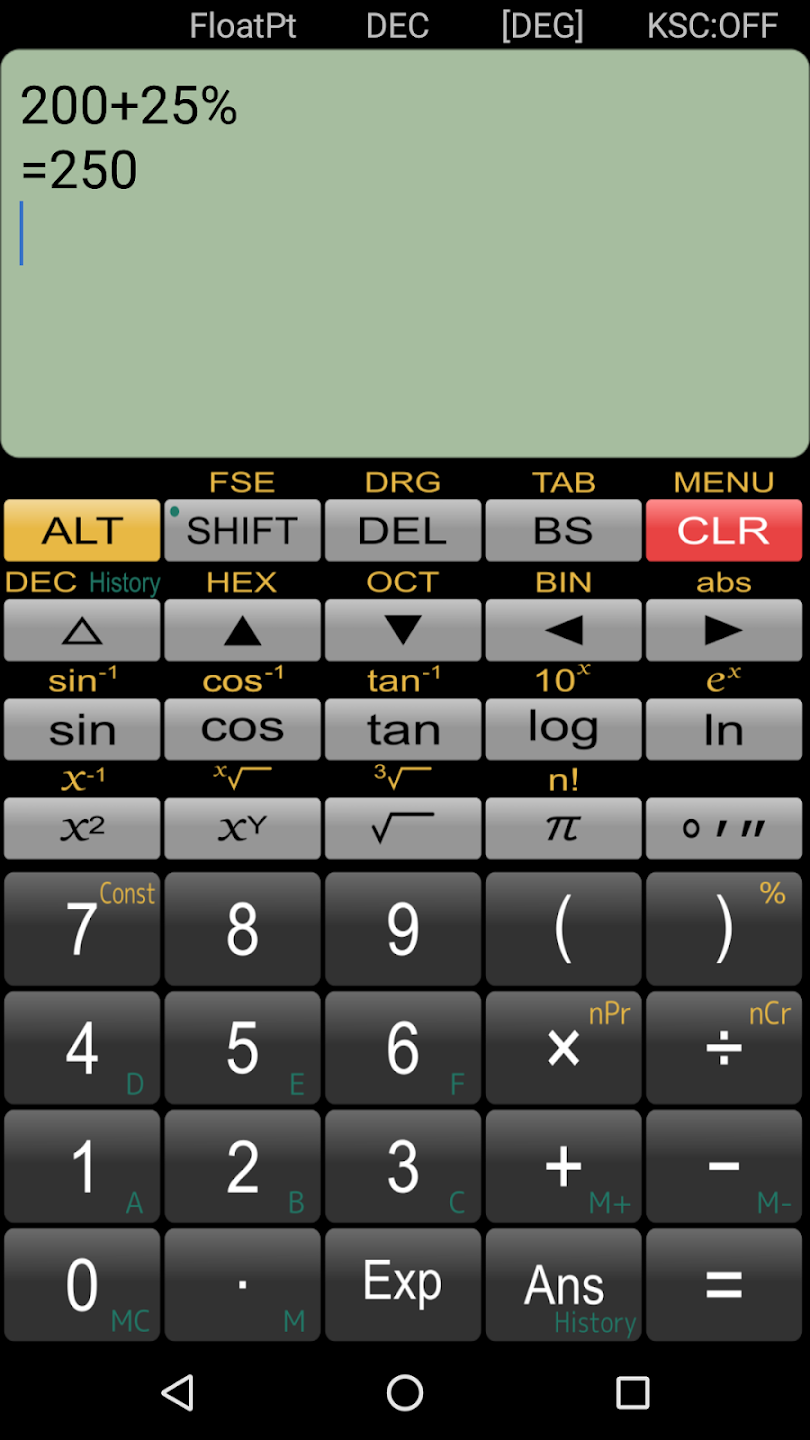Image resolution: width=810 pixels, height=1440 pixels.
Task: Tap the x squared key
Action: [82, 828]
